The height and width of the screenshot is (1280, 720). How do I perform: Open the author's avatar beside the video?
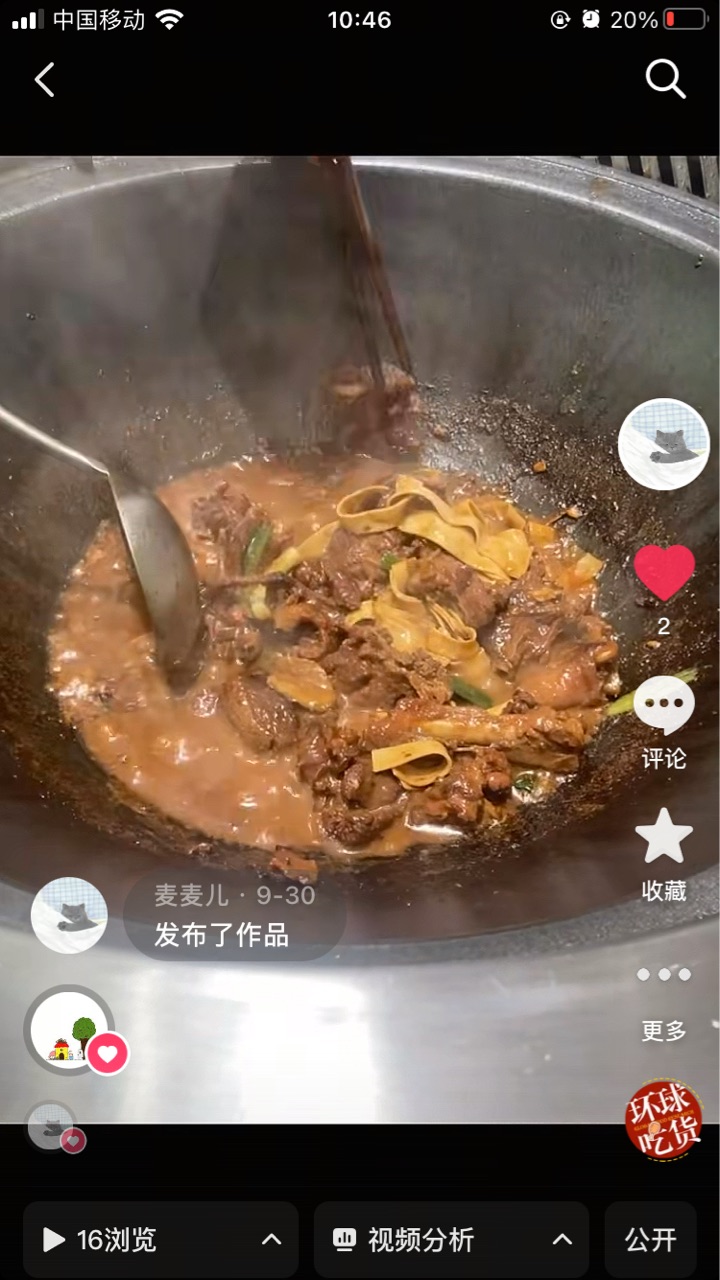point(663,444)
